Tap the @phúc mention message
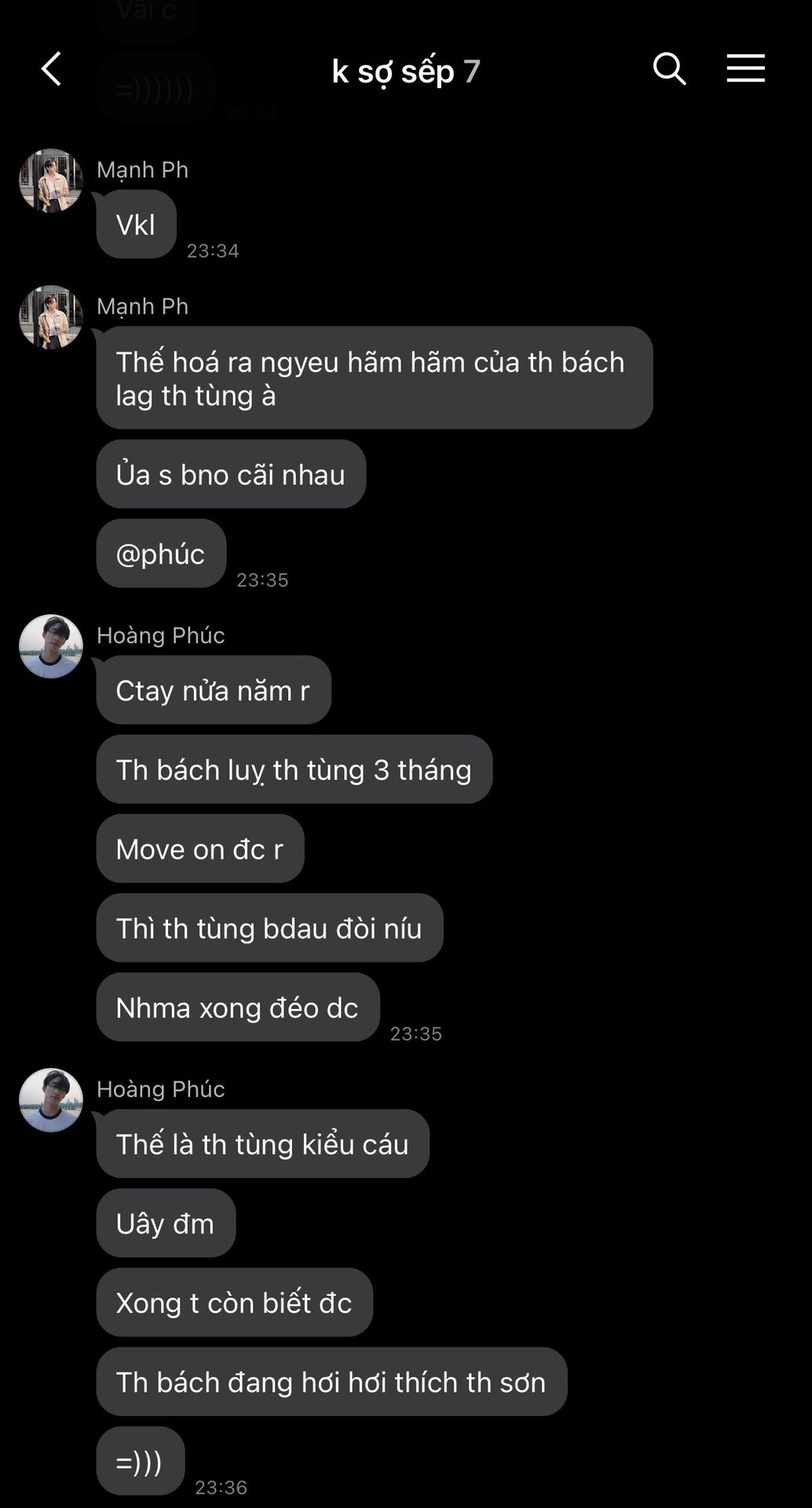 [x=161, y=554]
